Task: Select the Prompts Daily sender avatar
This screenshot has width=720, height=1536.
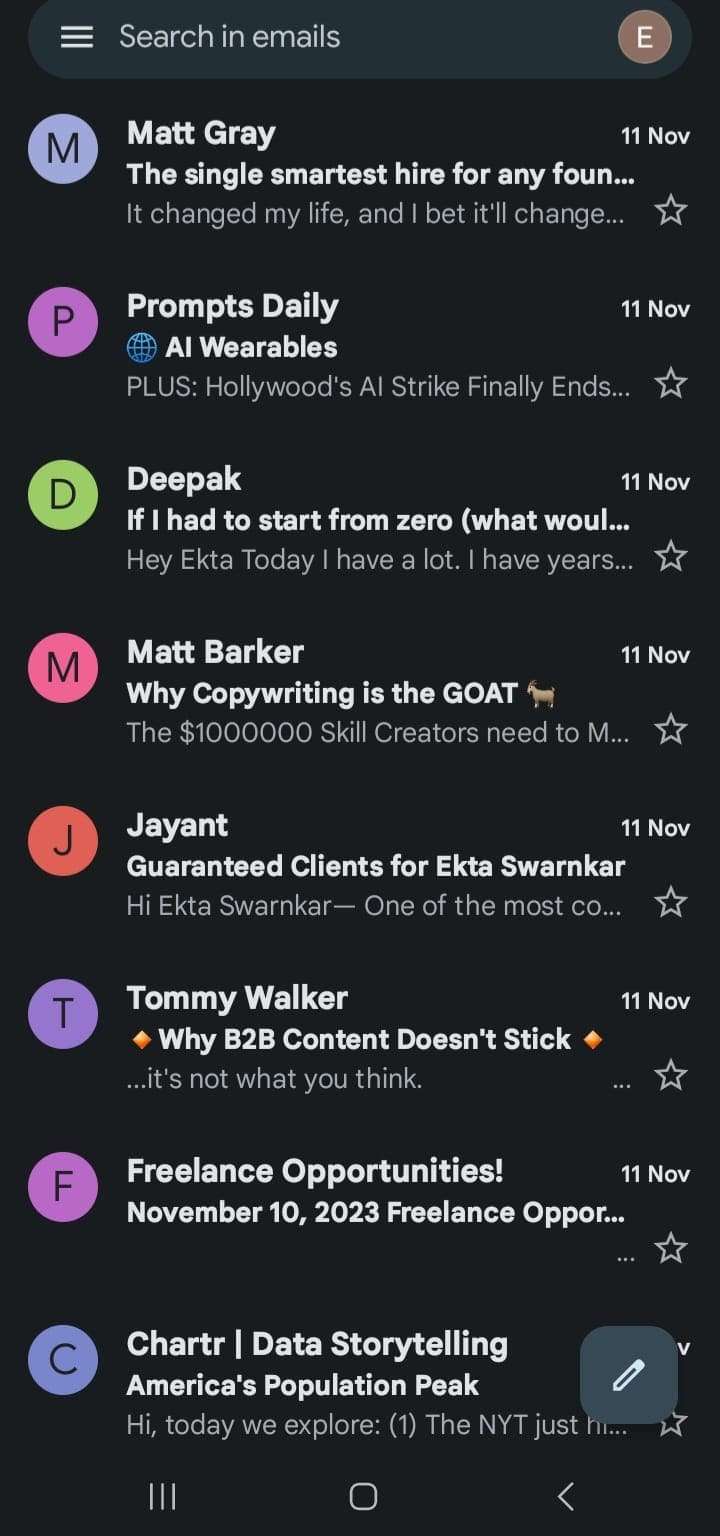Action: tap(63, 321)
